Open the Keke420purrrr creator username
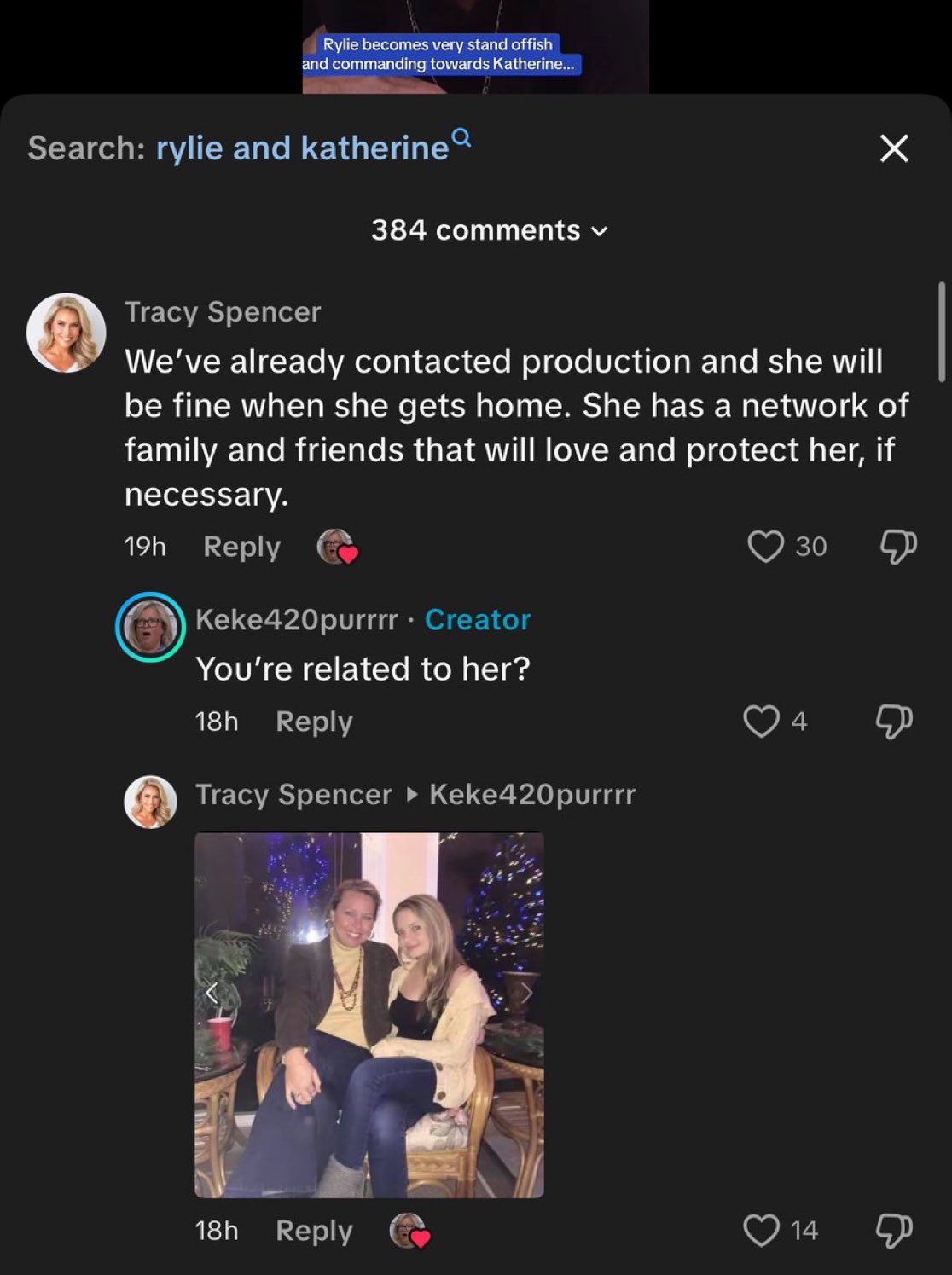The height and width of the screenshot is (1275, 952). pyautogui.click(x=297, y=619)
